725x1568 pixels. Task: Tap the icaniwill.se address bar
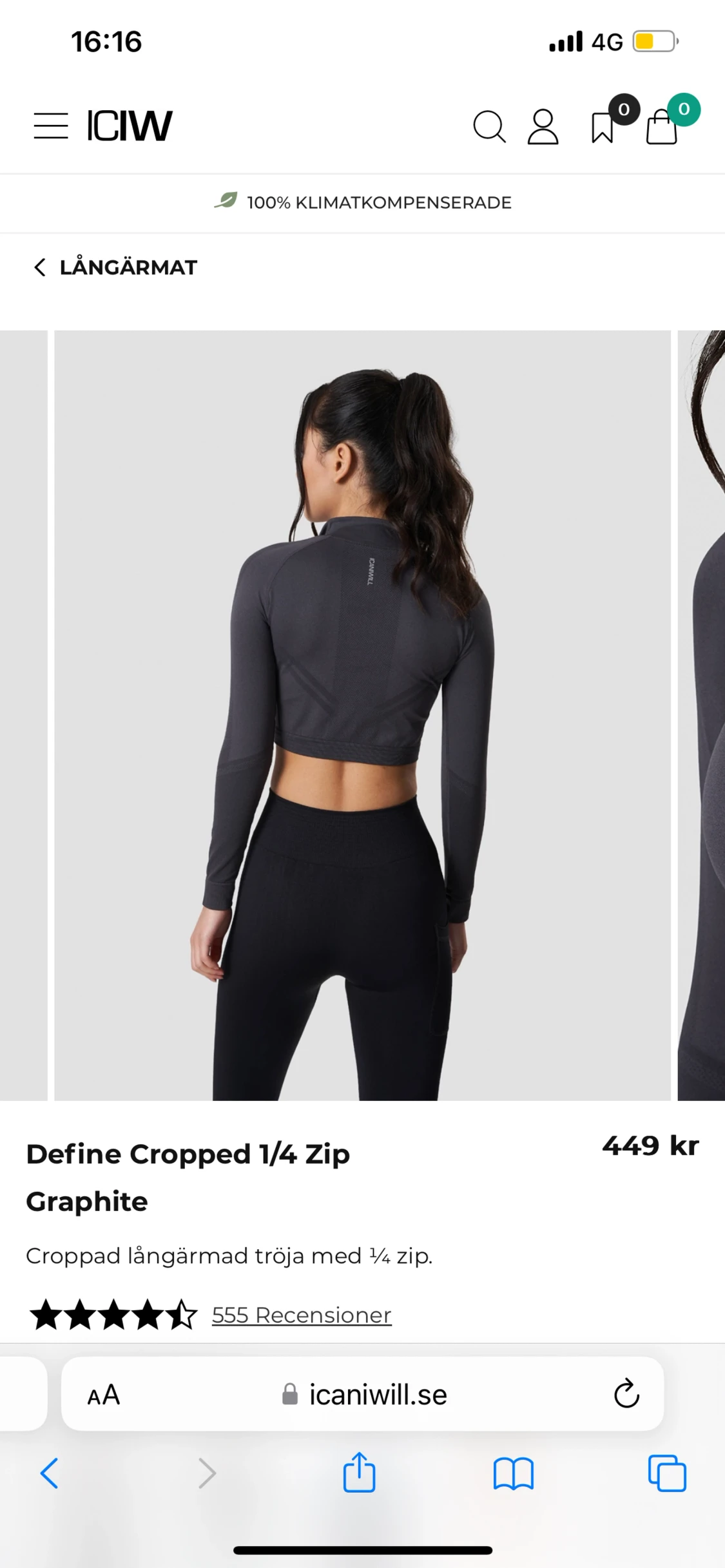365,1395
